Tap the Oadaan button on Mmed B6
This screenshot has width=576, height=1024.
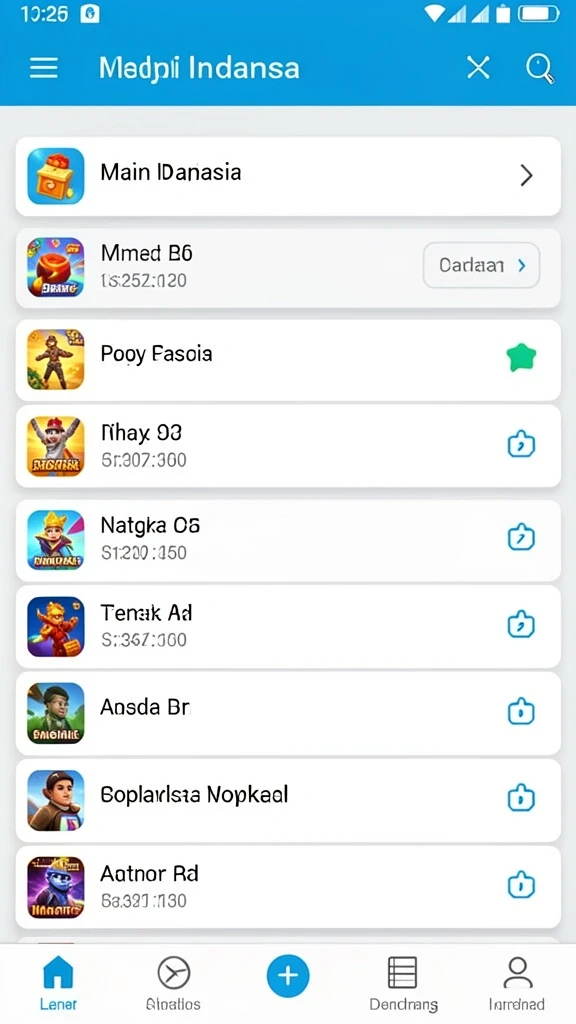[481, 265]
